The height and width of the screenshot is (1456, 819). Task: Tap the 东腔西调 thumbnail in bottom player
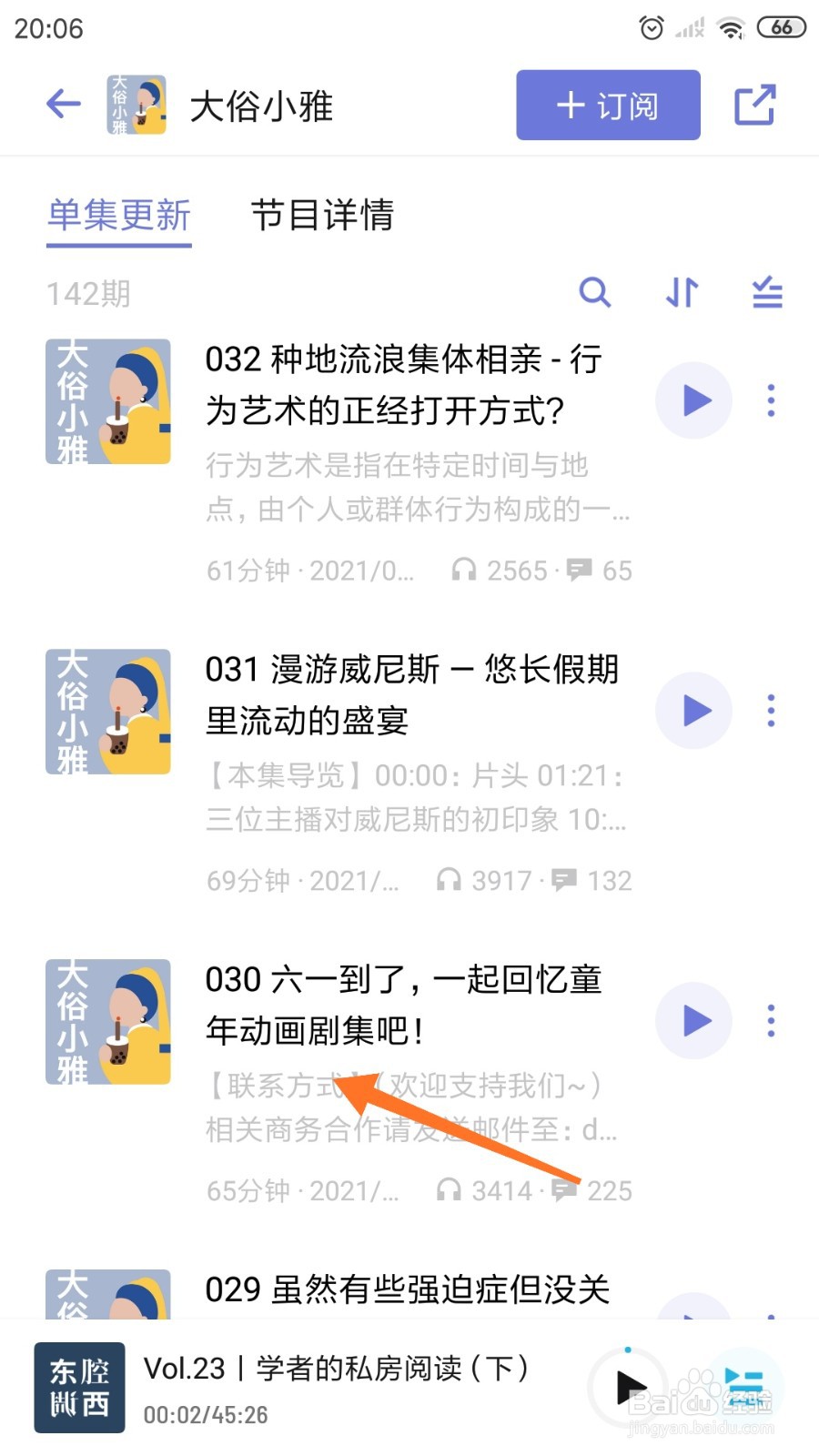click(x=79, y=1388)
